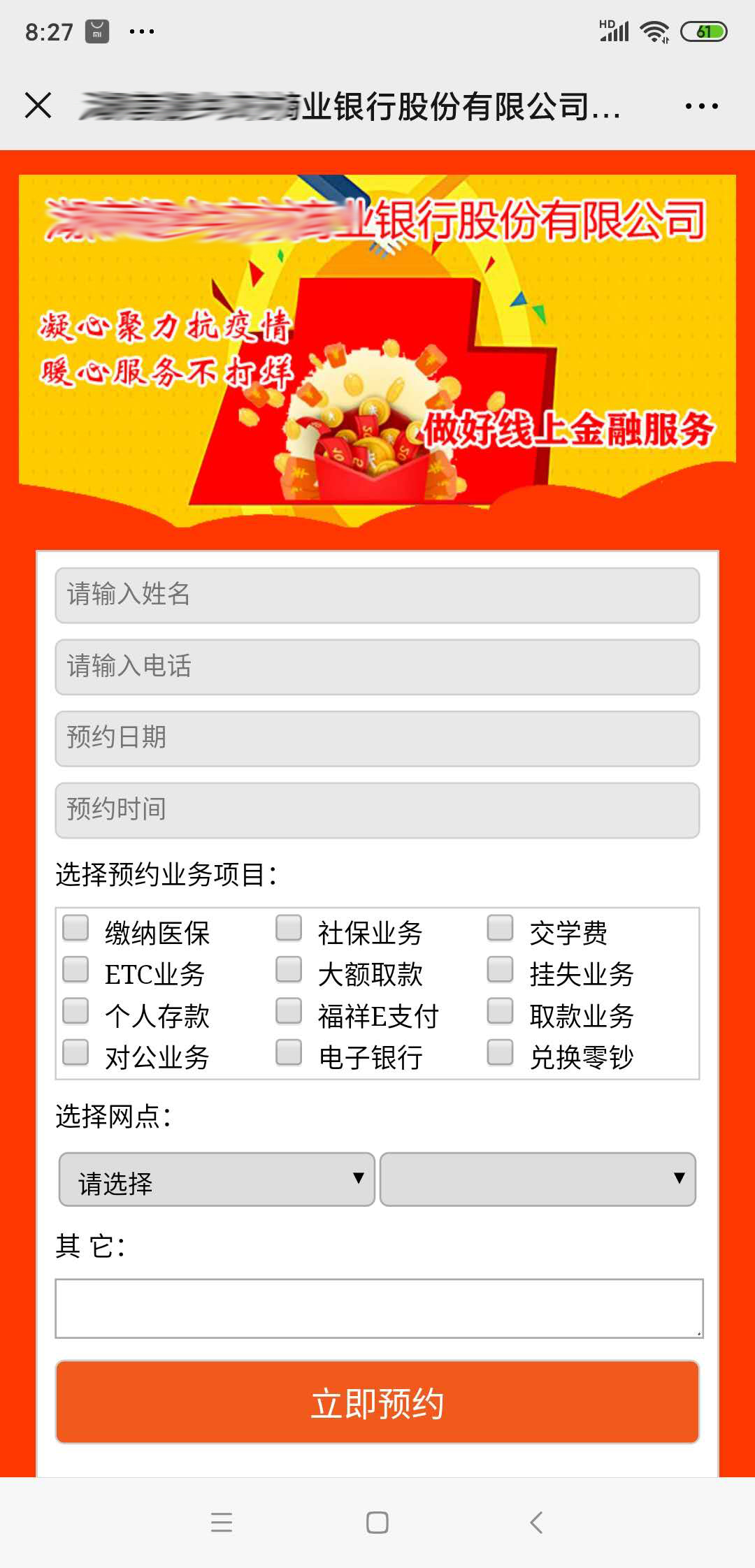Tick the 社保业务 option
755x1568 pixels.
pyautogui.click(x=288, y=929)
